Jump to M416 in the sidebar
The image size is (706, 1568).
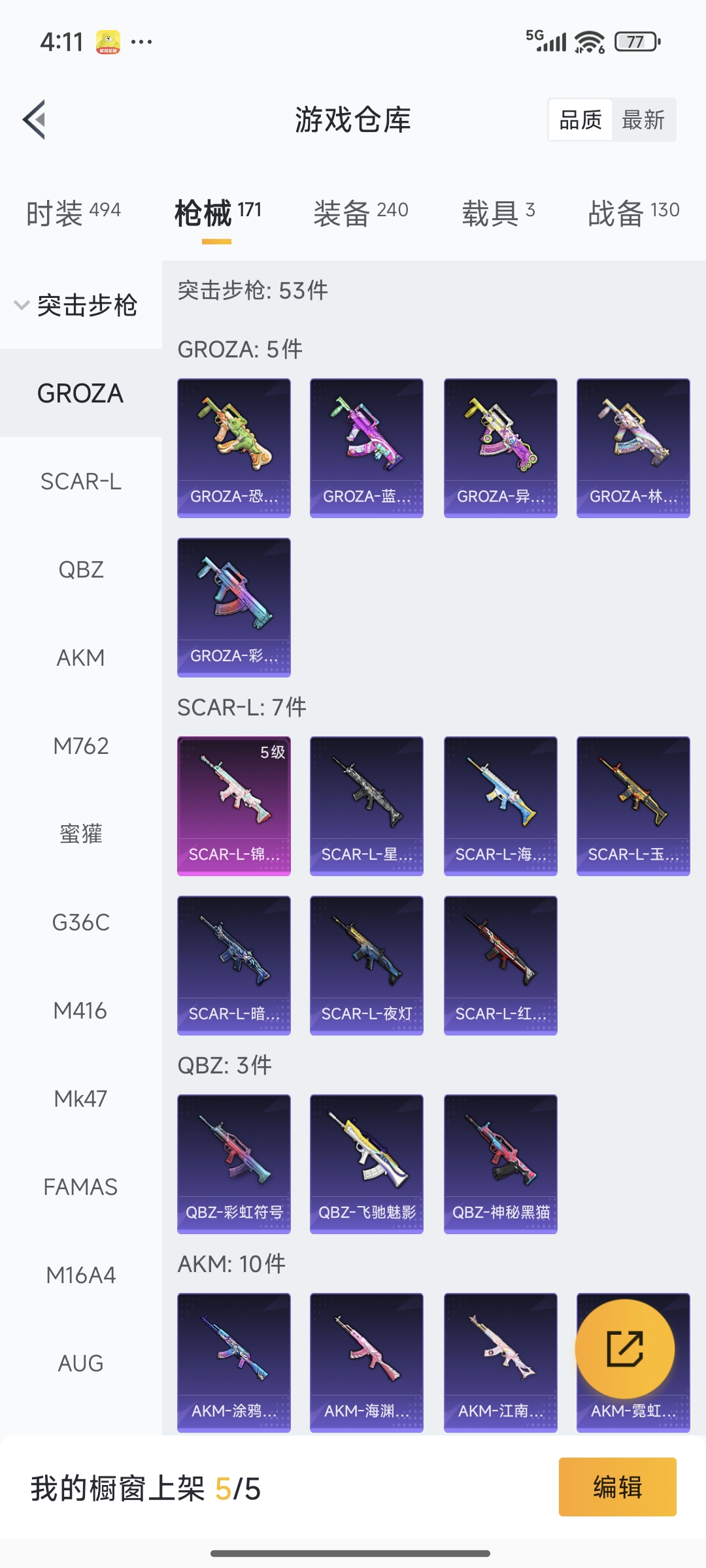81,1011
